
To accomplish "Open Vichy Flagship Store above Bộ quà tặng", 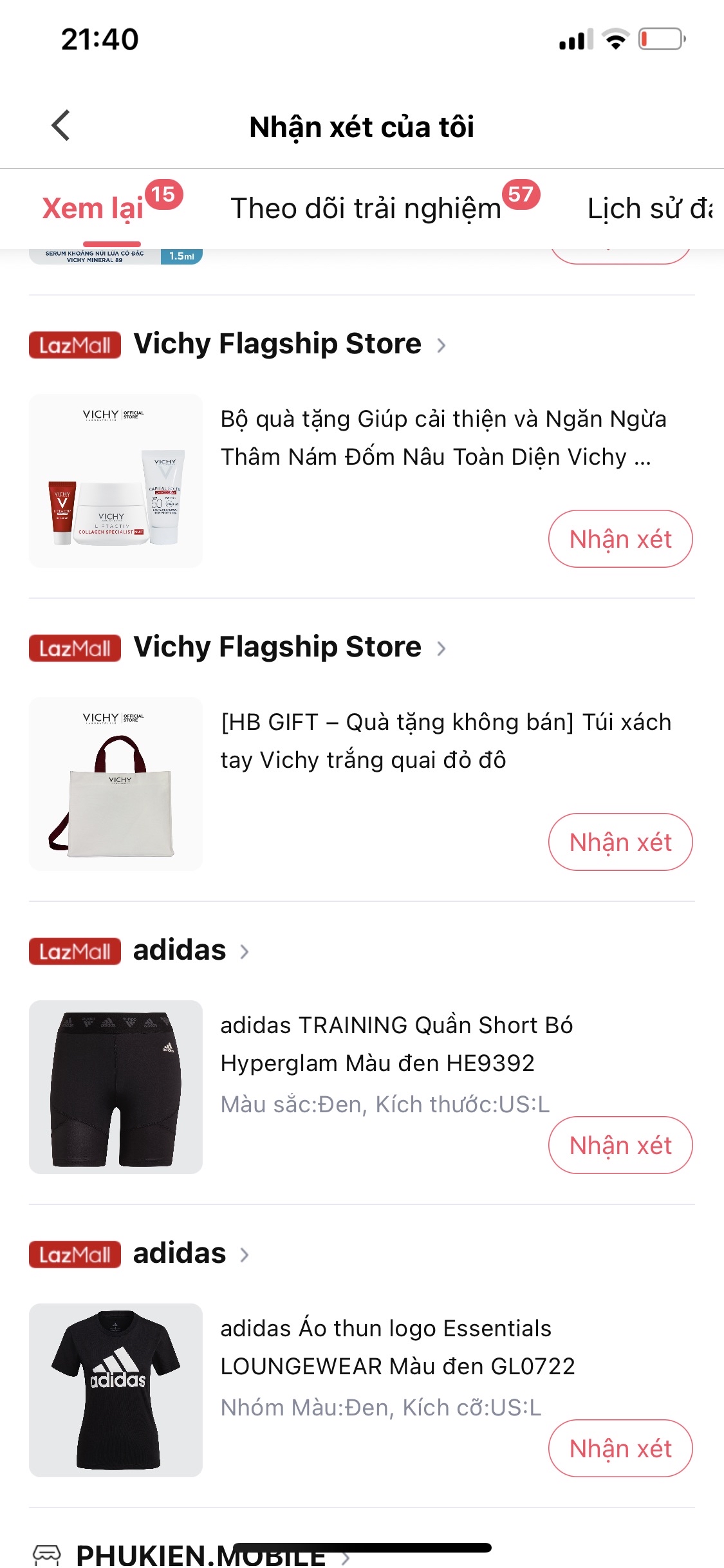I will click(277, 344).
